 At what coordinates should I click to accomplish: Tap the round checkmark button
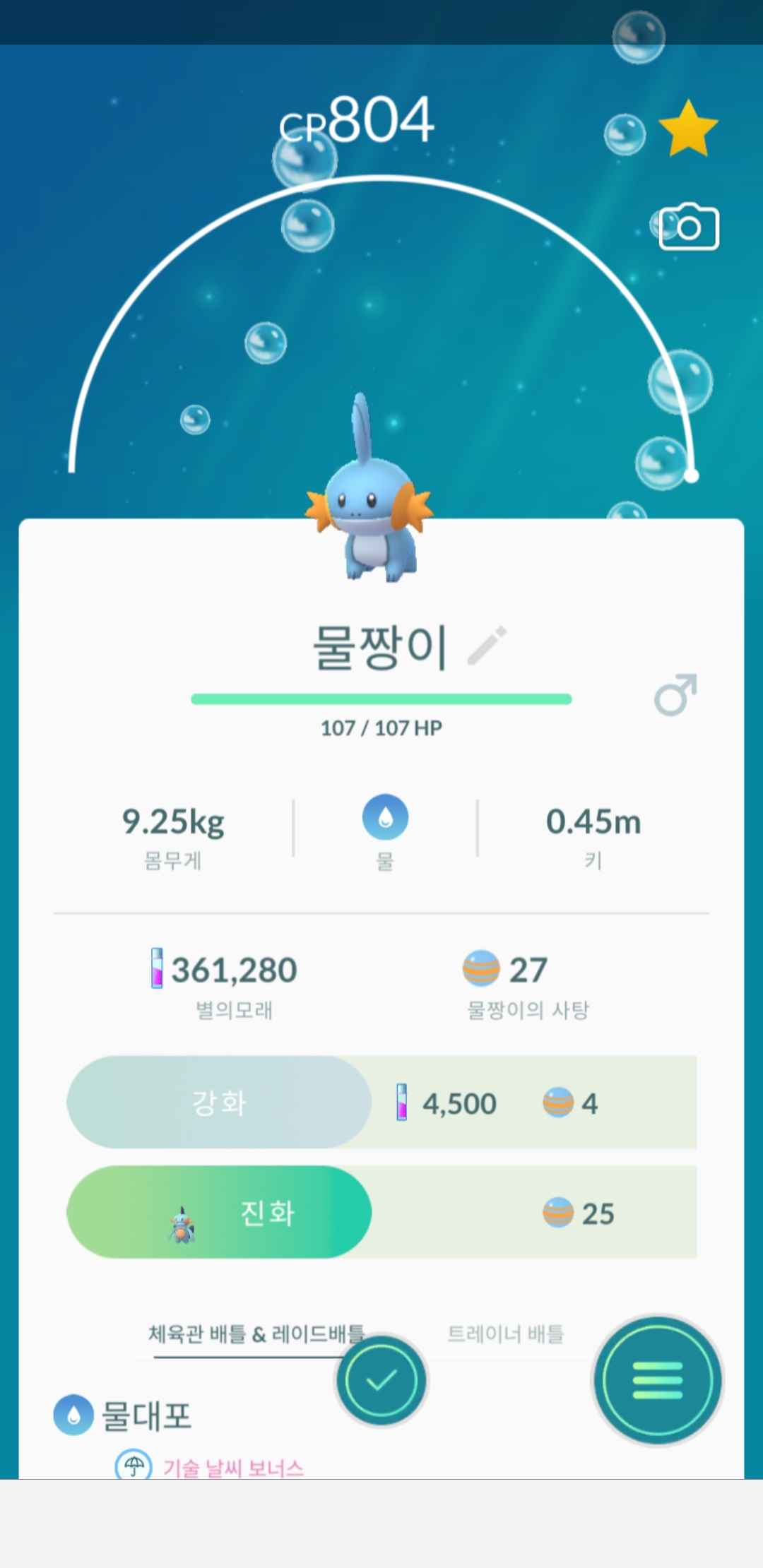click(381, 1380)
